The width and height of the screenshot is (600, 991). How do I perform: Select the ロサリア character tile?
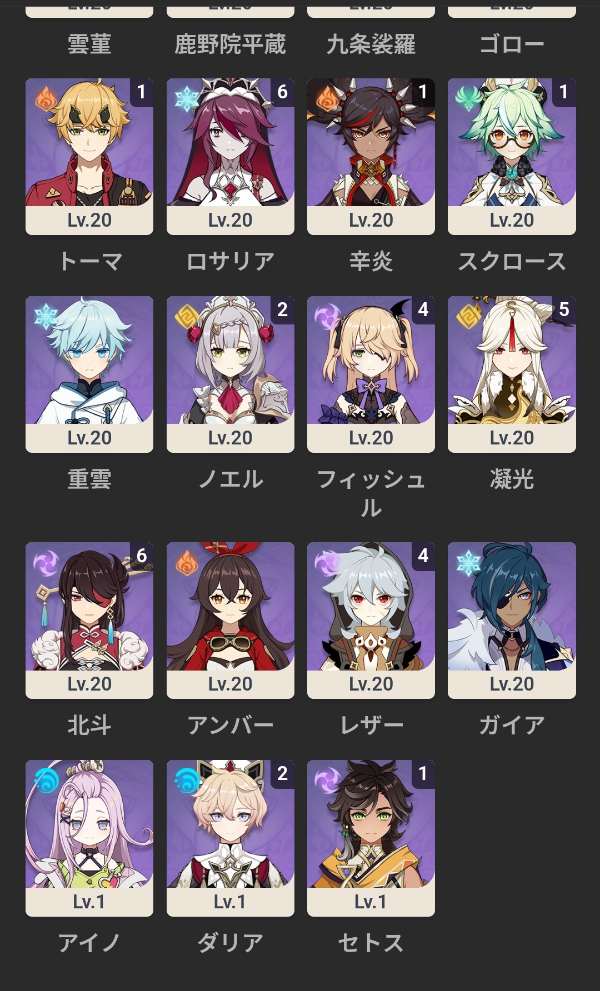coord(230,156)
